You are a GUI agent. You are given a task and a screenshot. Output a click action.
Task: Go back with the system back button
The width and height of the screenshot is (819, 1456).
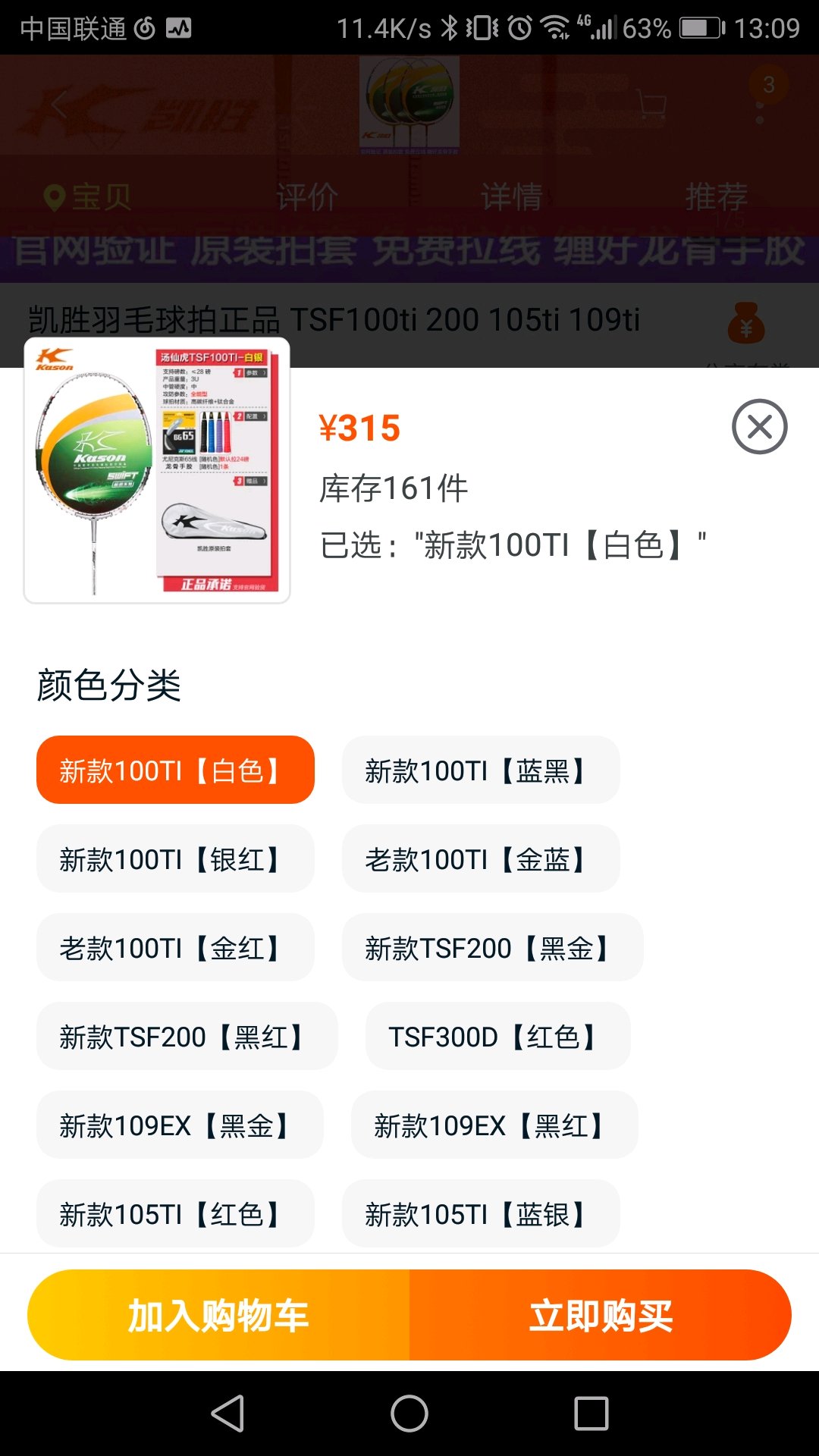point(227,1414)
